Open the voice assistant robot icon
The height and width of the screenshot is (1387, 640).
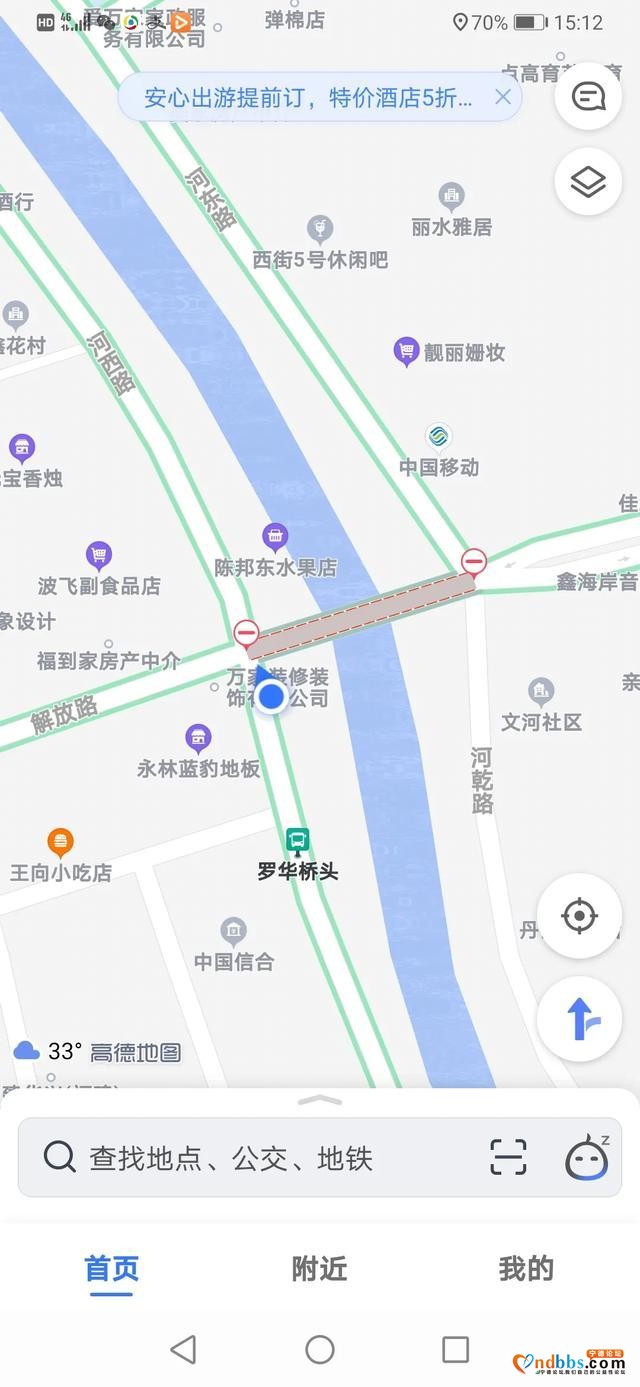[587, 1157]
